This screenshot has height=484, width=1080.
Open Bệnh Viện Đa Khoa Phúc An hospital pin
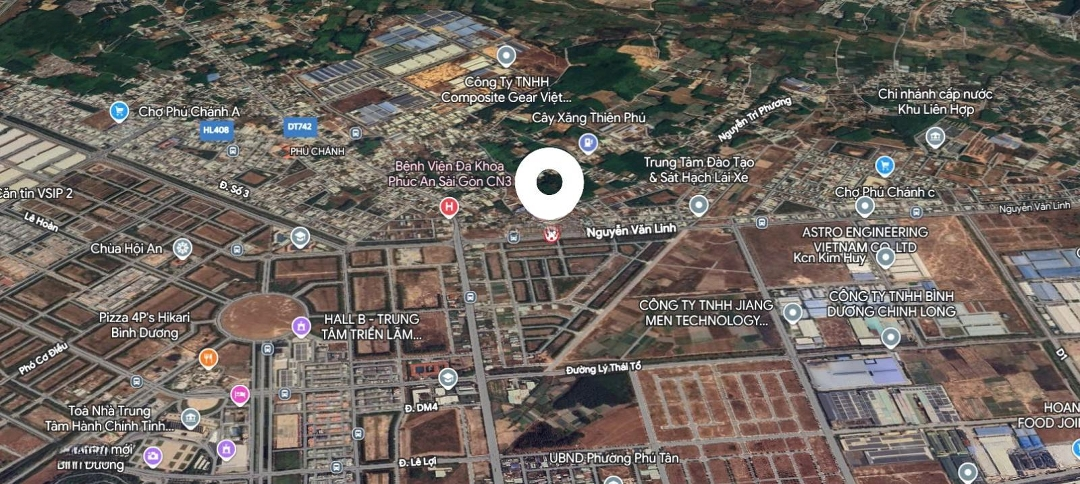point(449,207)
